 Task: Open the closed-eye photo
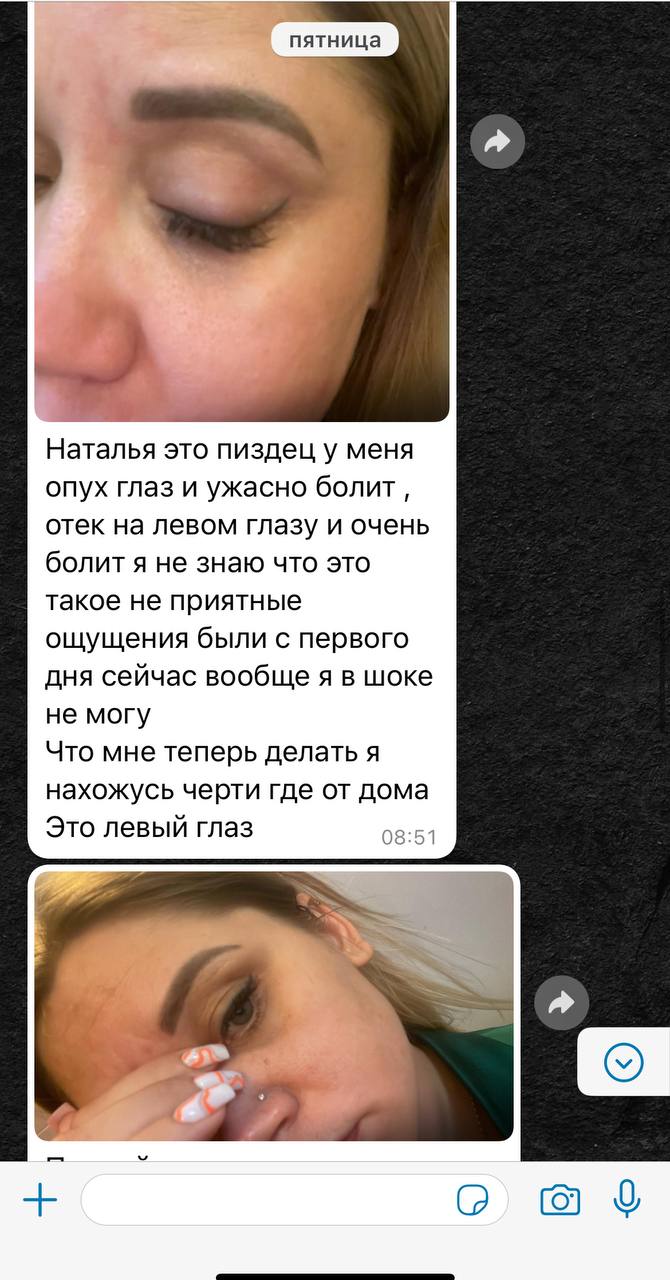click(242, 211)
